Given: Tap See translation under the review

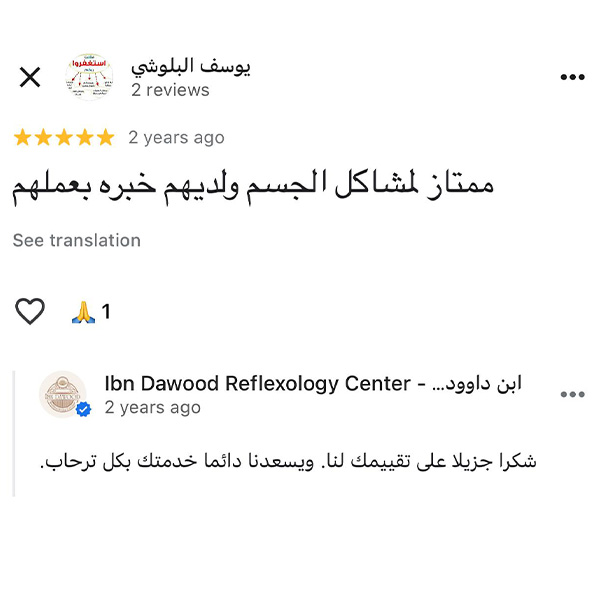Looking at the screenshot, I should click(77, 240).
